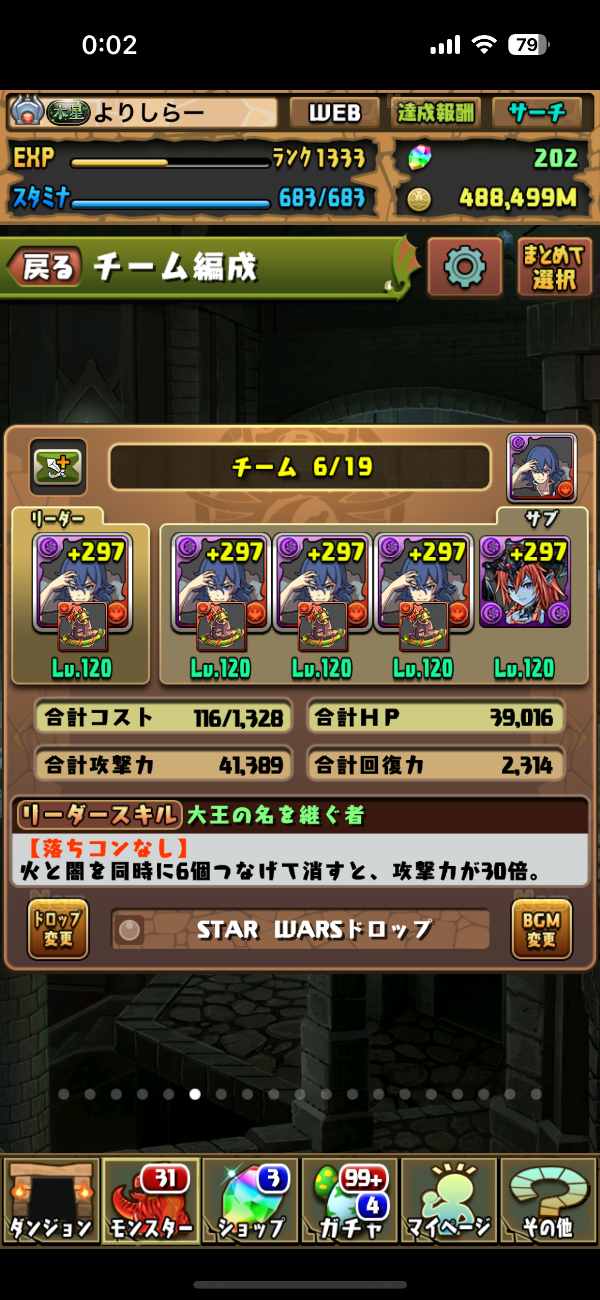
Task: Go to the ガチャ tab
Action: pos(349,1200)
